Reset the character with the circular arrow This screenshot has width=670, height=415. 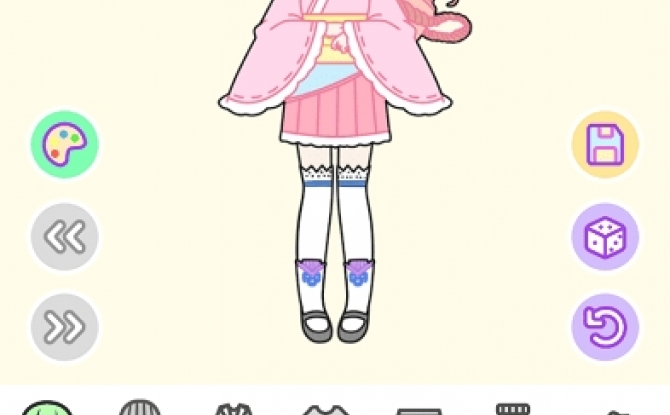tap(605, 327)
